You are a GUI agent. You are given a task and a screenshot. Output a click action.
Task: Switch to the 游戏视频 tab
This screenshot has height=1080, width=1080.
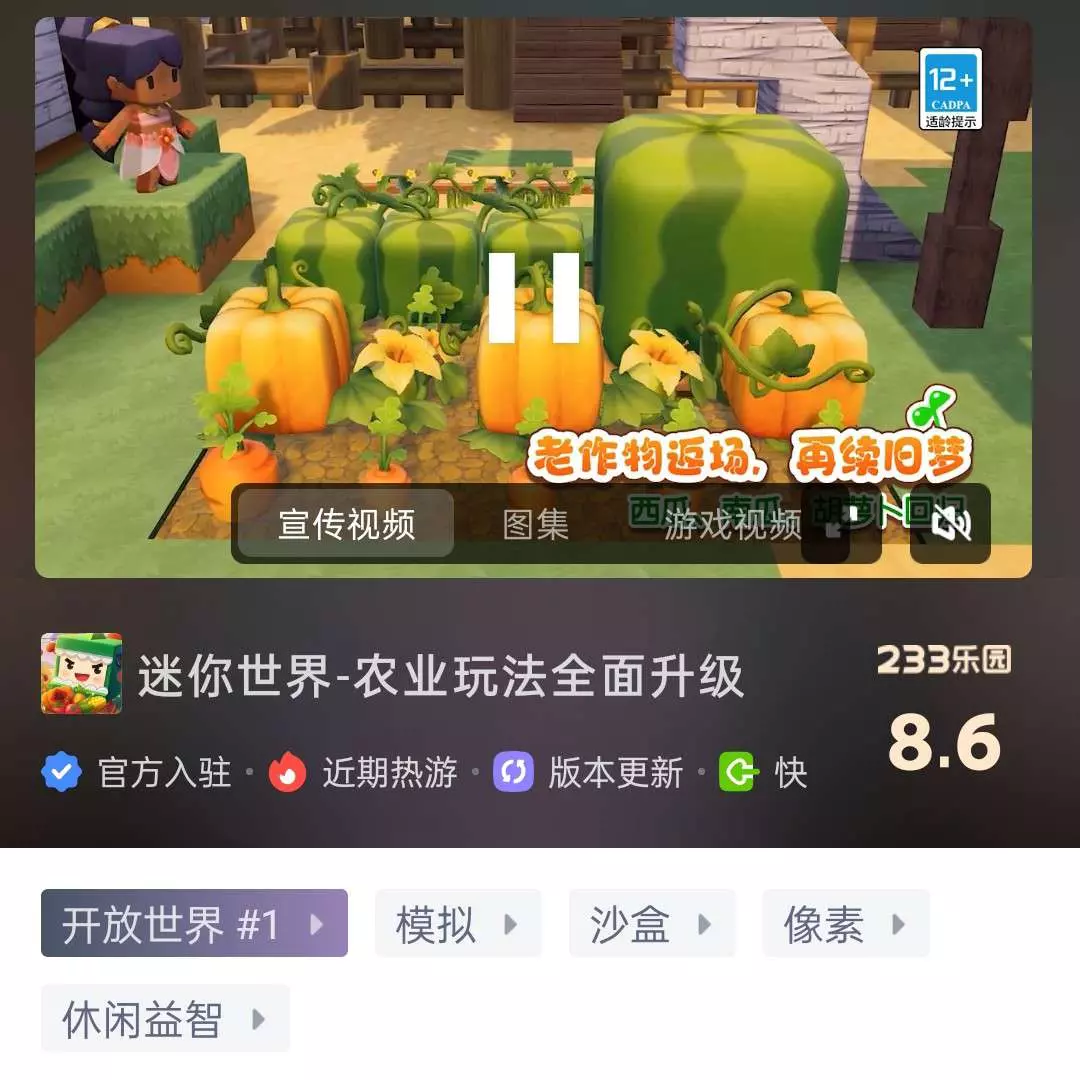[x=732, y=524]
